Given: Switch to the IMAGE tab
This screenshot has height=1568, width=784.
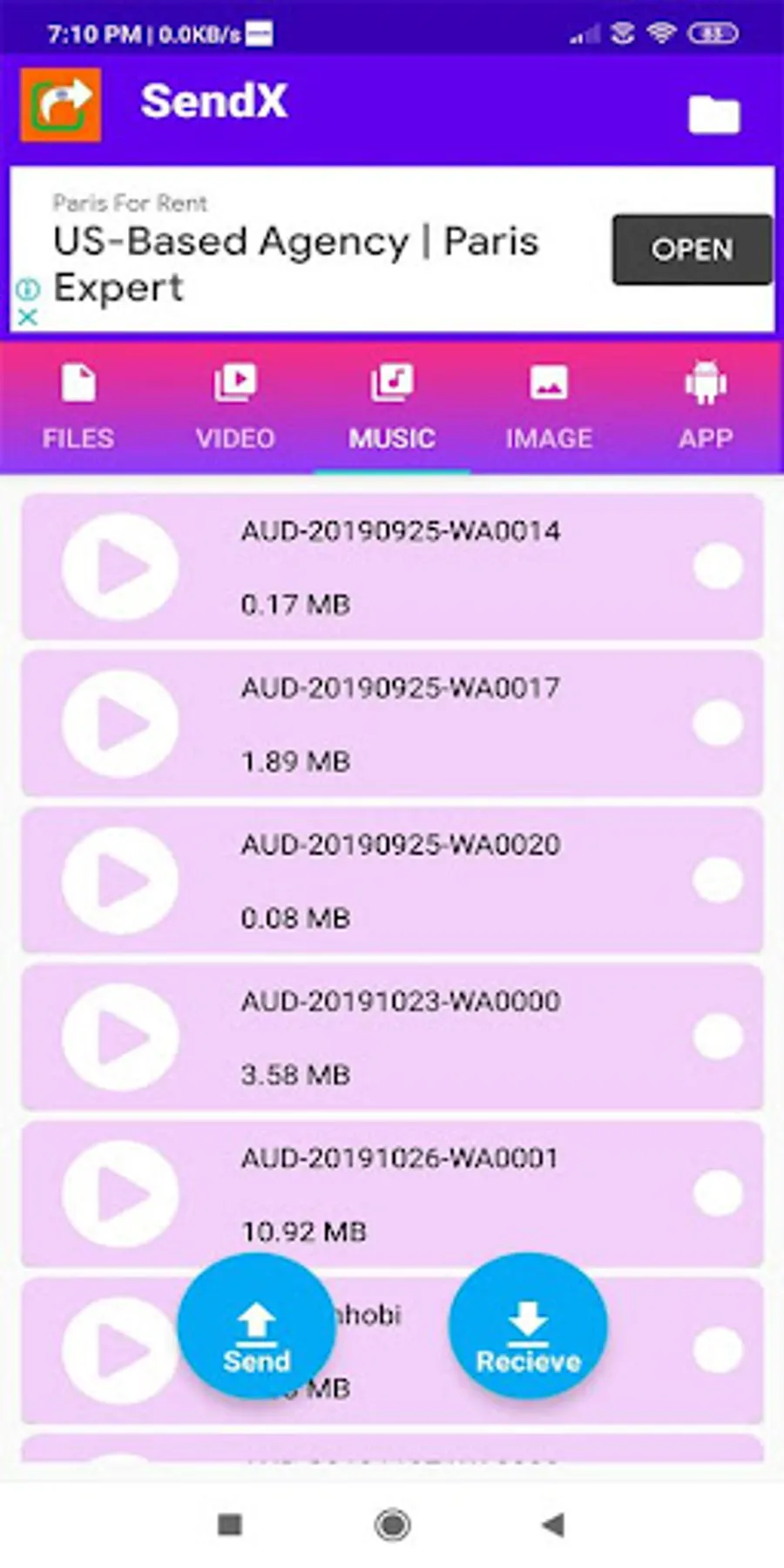Looking at the screenshot, I should pos(548,437).
